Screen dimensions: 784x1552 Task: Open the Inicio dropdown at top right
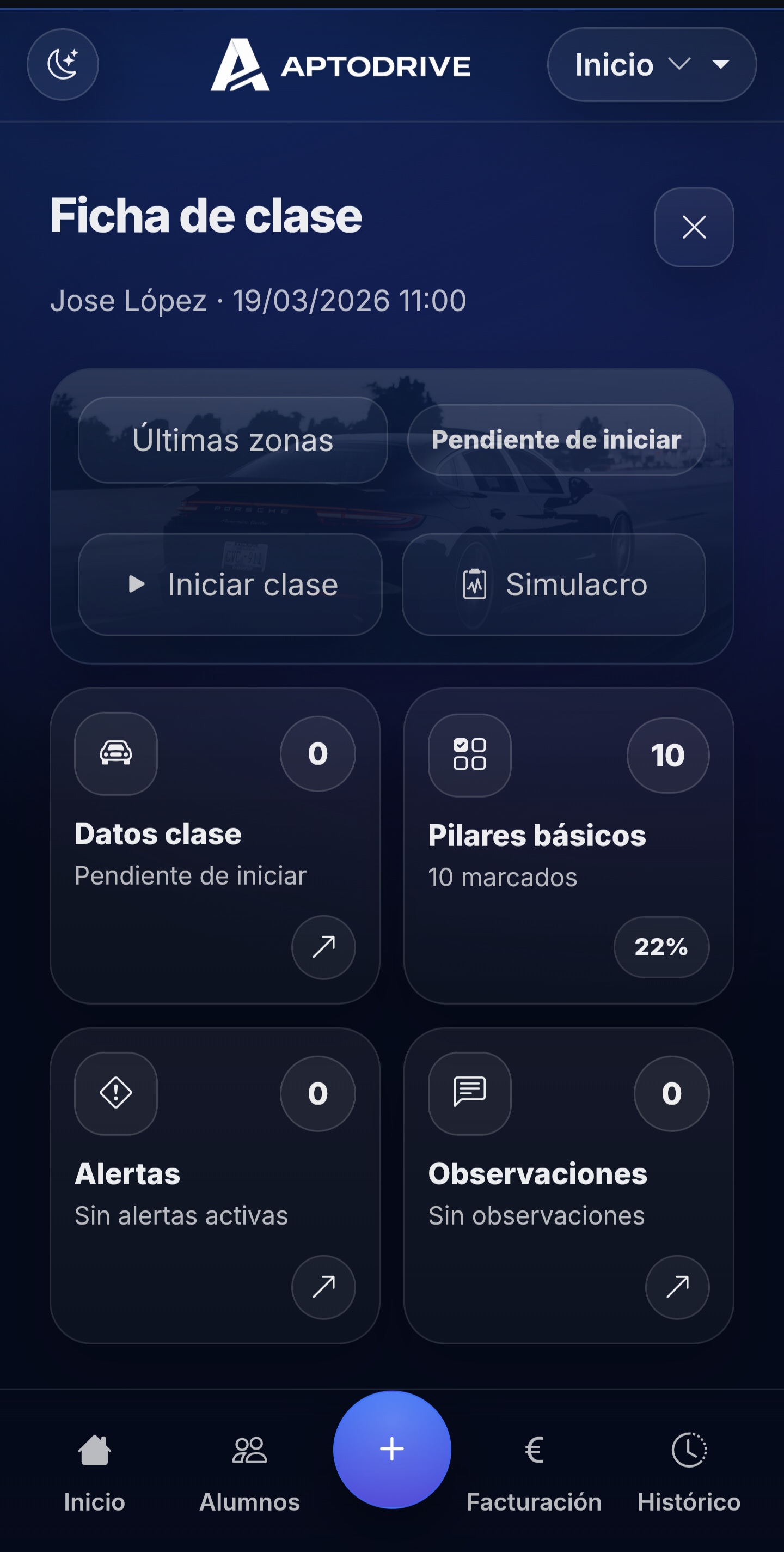[652, 64]
